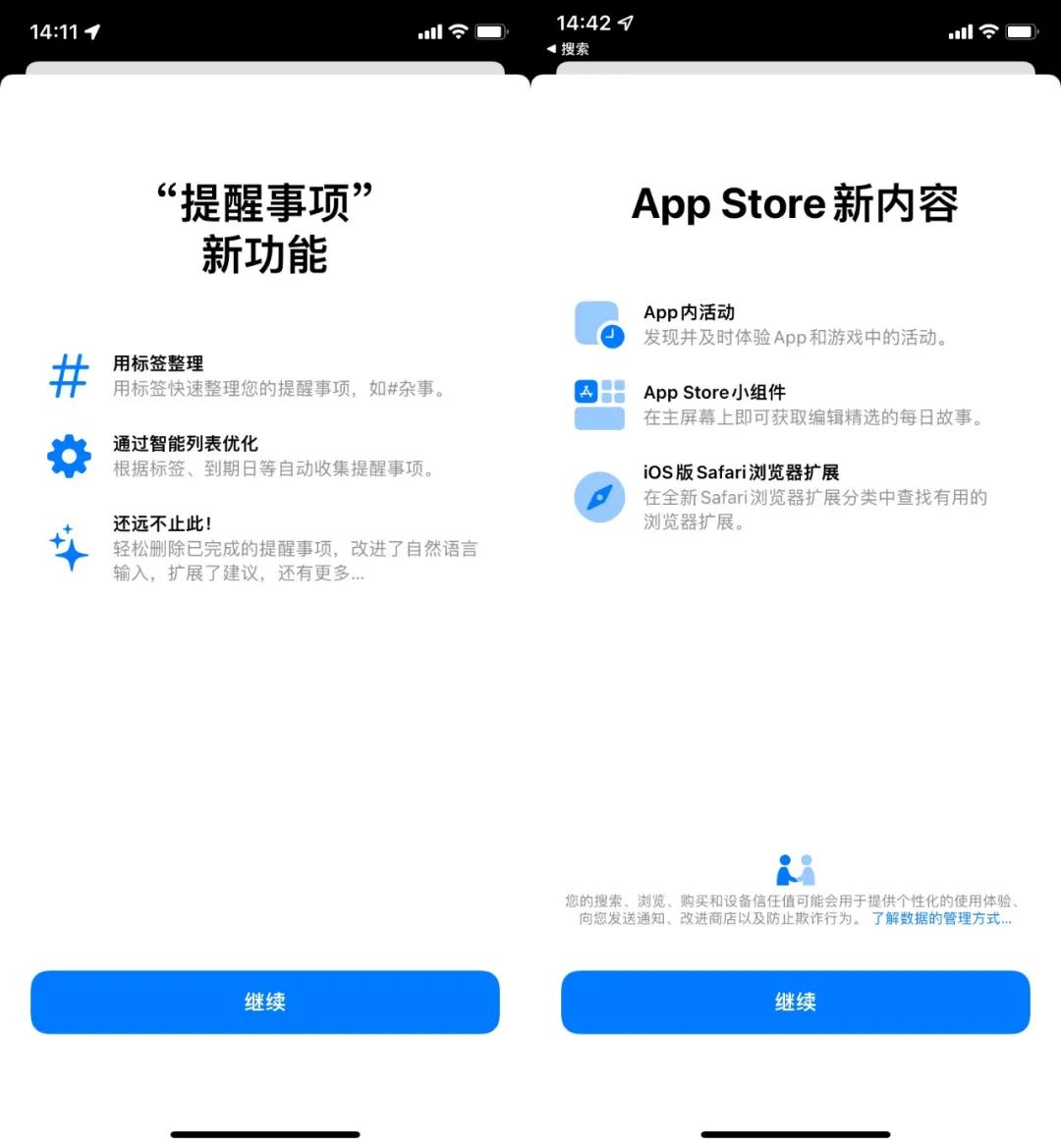
Task: Select the hashtag tag icon for 用标签整理
Action: pos(68,376)
